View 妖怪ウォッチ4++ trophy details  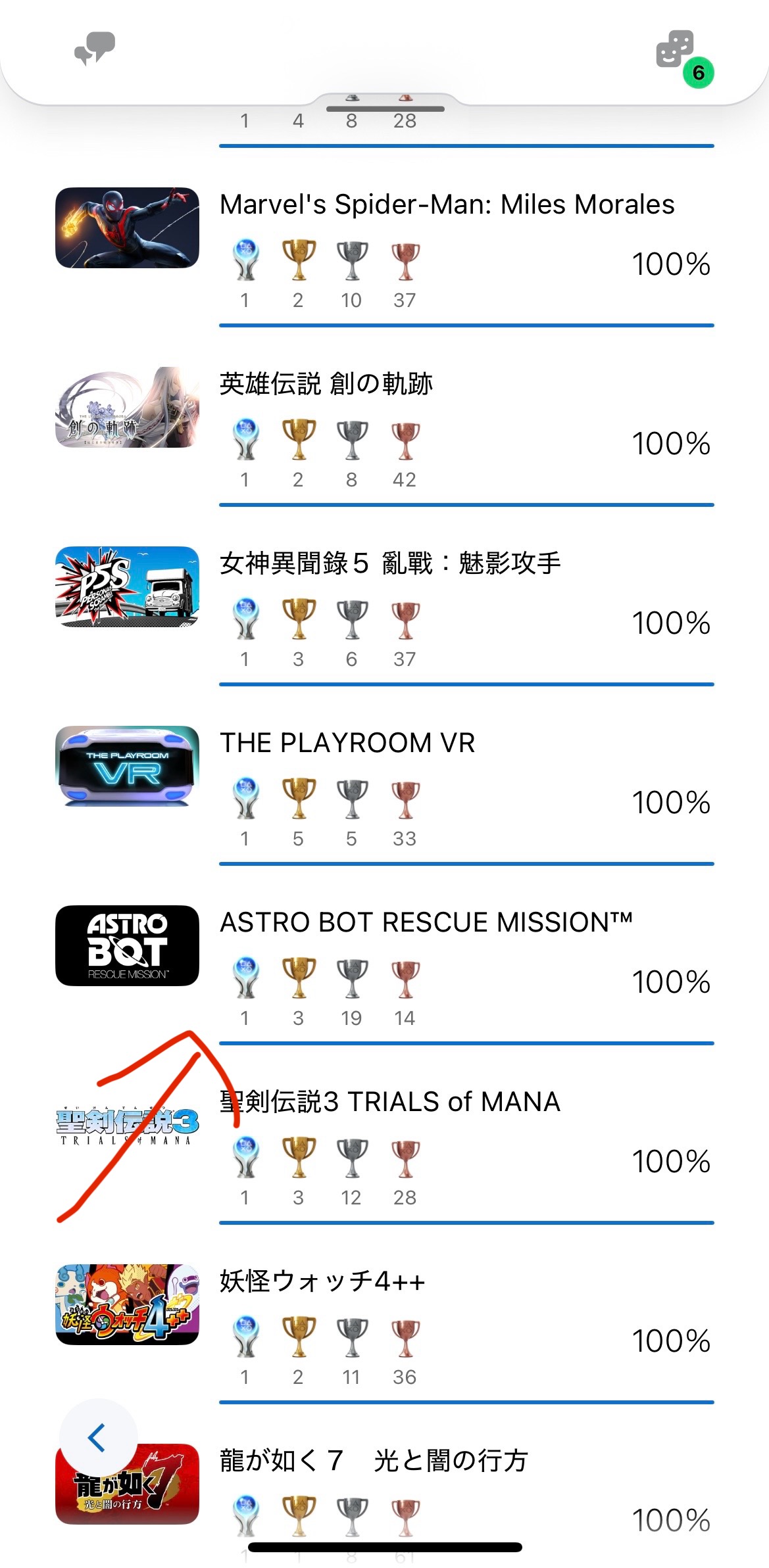pos(385,1334)
